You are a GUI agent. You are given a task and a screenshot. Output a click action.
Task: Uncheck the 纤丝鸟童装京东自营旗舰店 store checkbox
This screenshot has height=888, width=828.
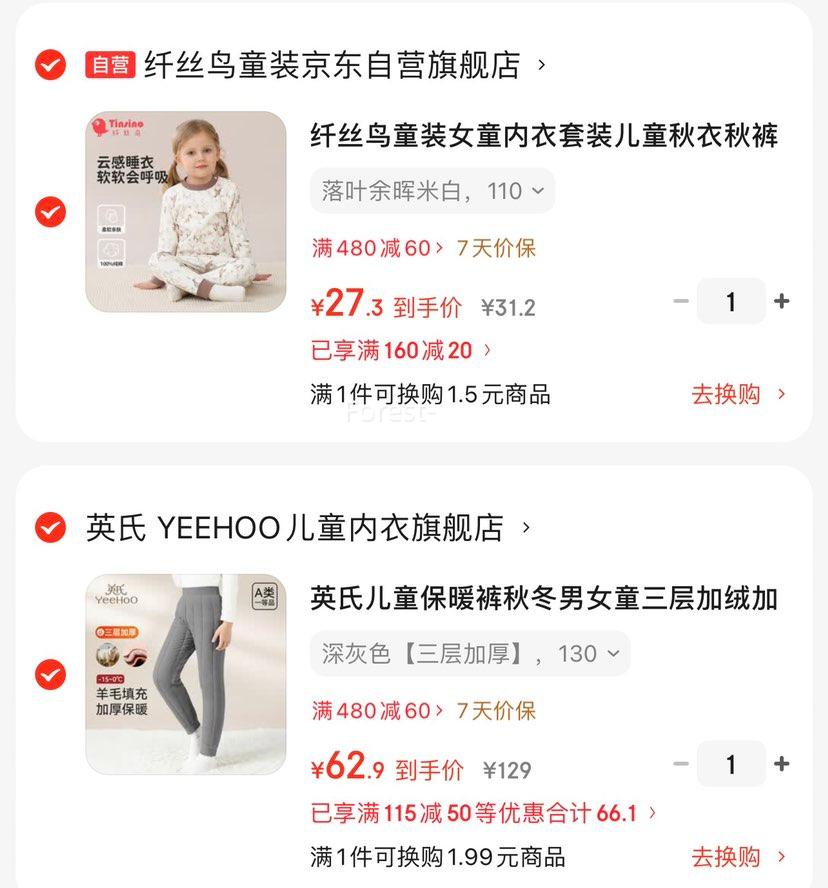coord(50,65)
